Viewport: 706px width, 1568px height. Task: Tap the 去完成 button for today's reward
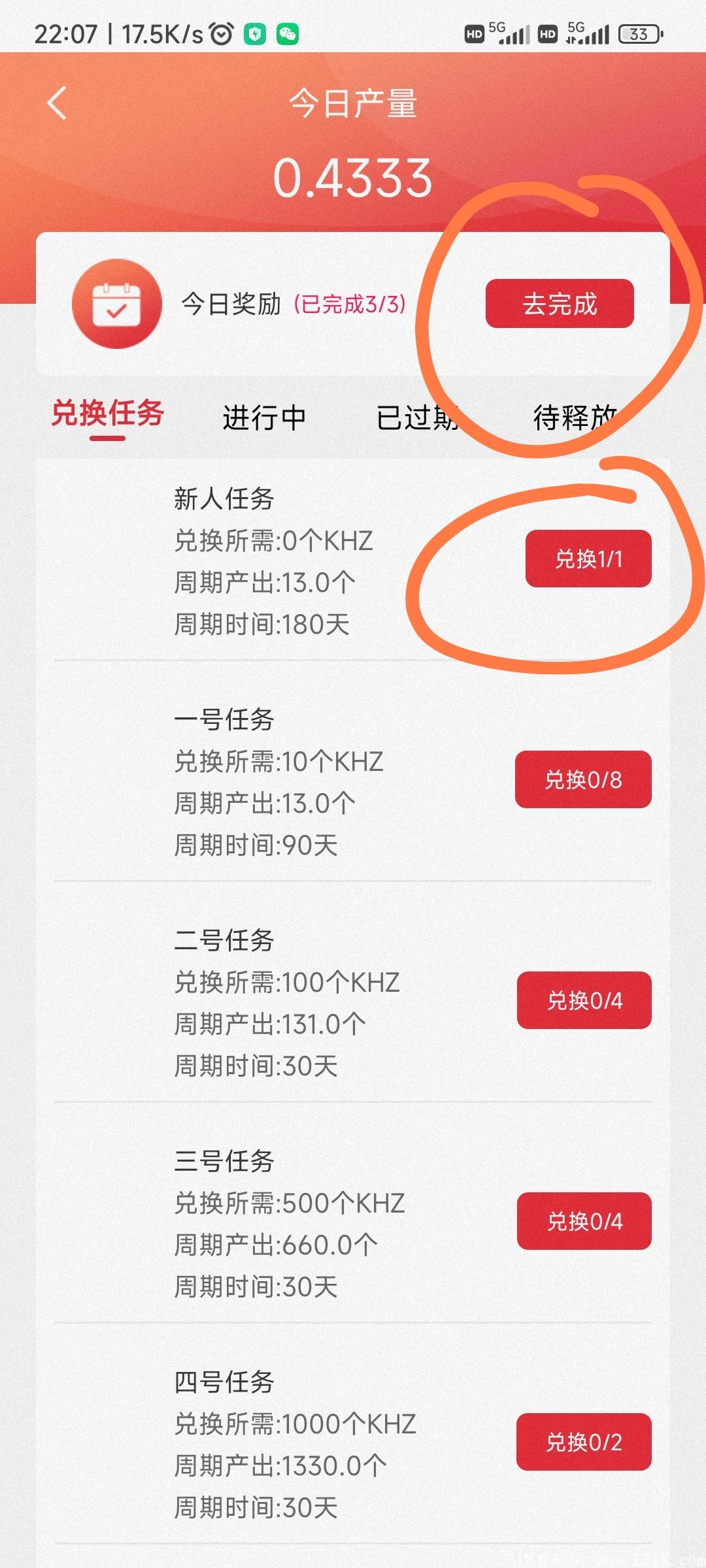tap(560, 303)
